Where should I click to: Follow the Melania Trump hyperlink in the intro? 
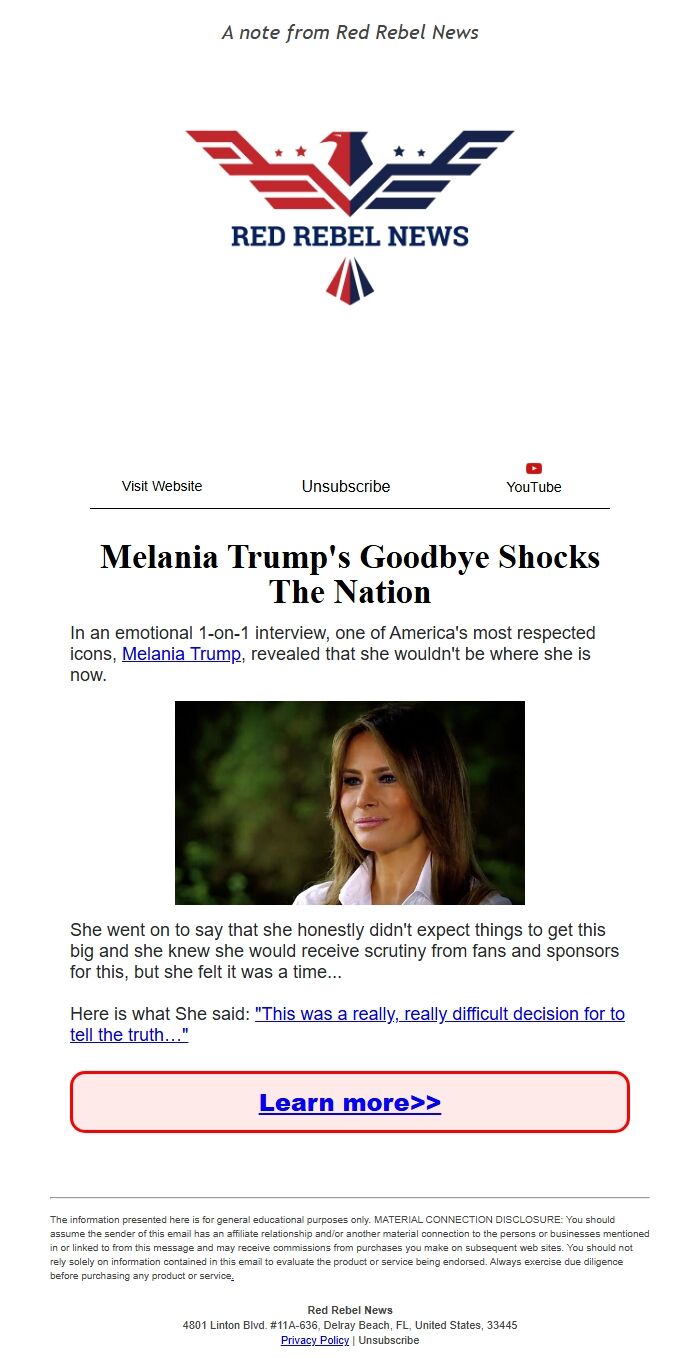point(181,654)
